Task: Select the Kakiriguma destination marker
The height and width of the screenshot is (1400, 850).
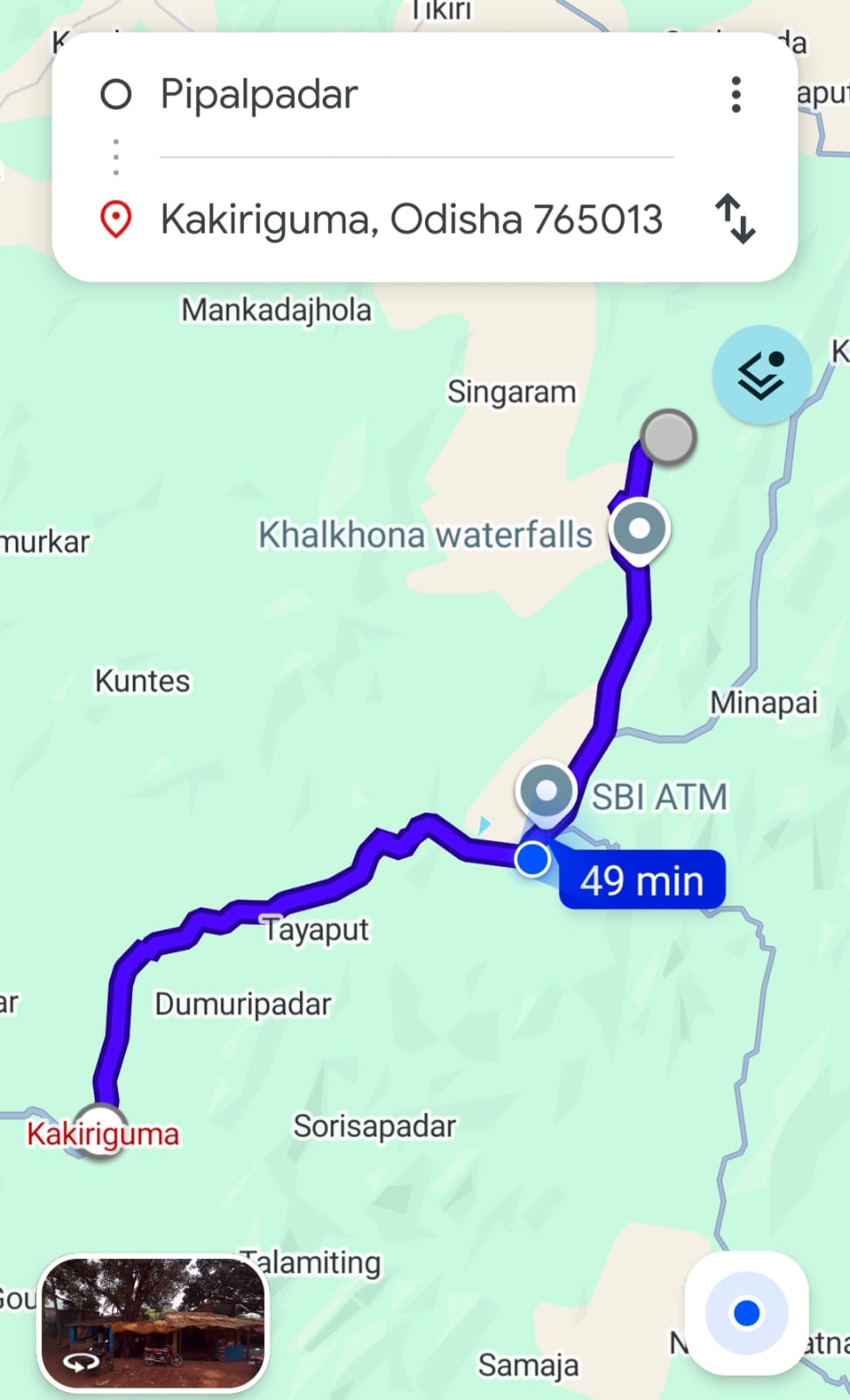Action: [101, 1133]
